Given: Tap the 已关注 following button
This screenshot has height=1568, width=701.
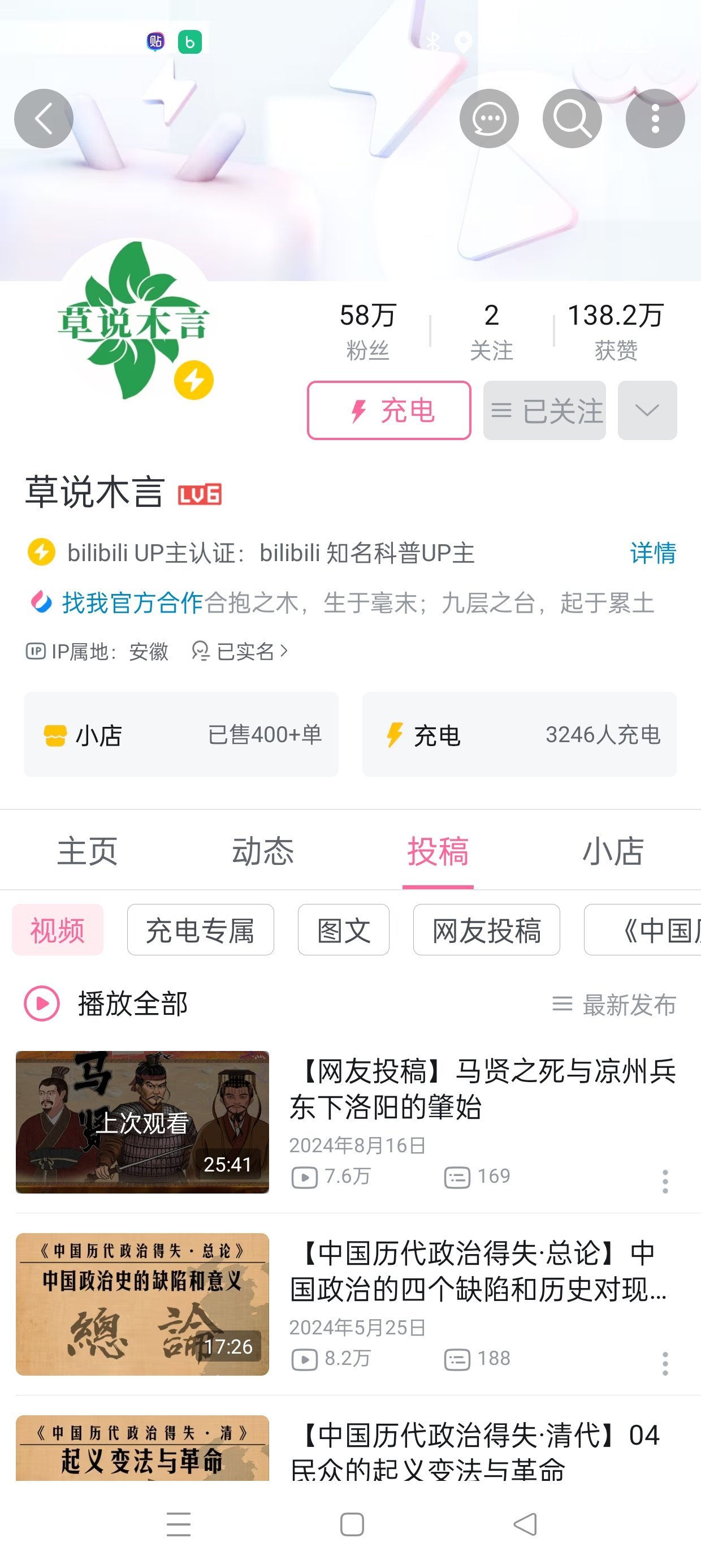Looking at the screenshot, I should (x=544, y=410).
